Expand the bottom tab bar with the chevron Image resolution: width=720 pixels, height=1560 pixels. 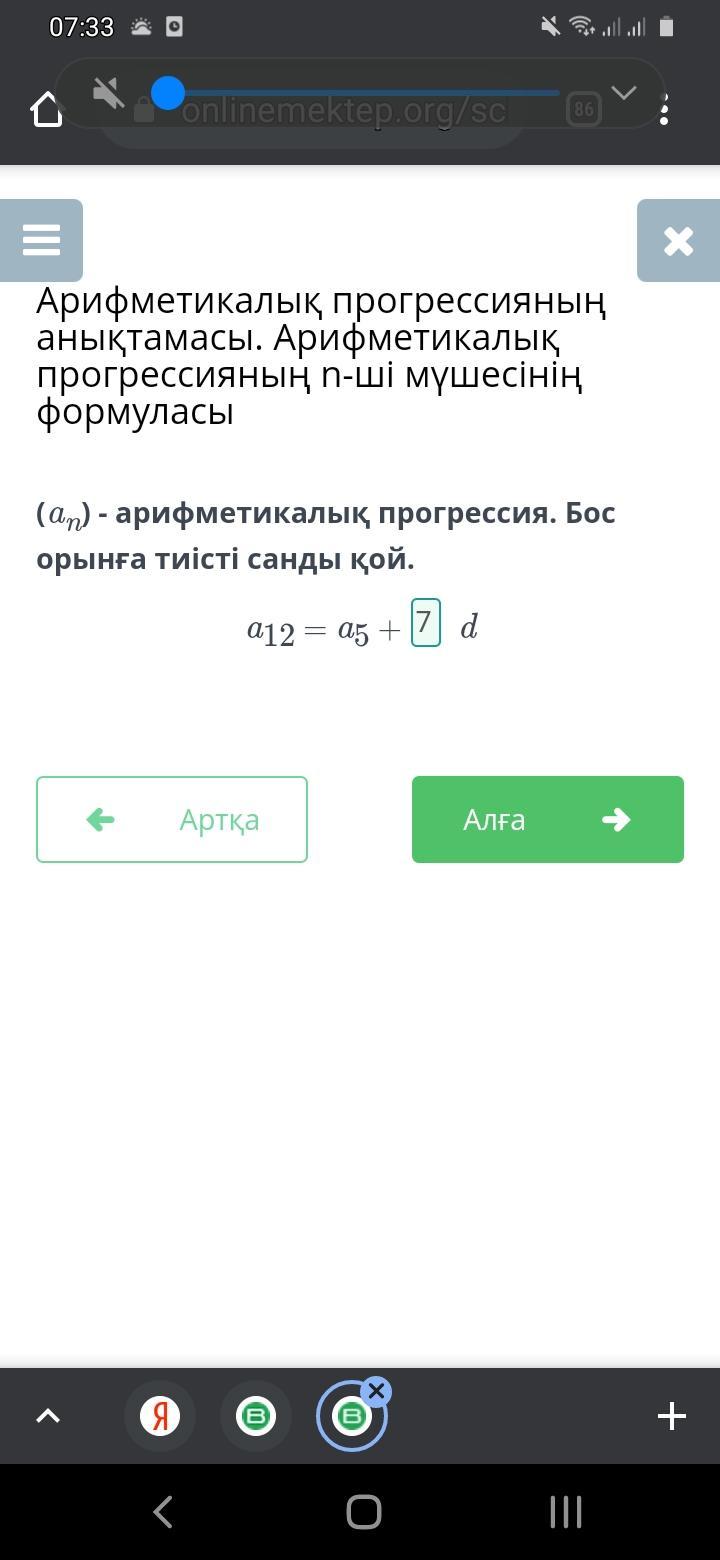pyautogui.click(x=48, y=1415)
